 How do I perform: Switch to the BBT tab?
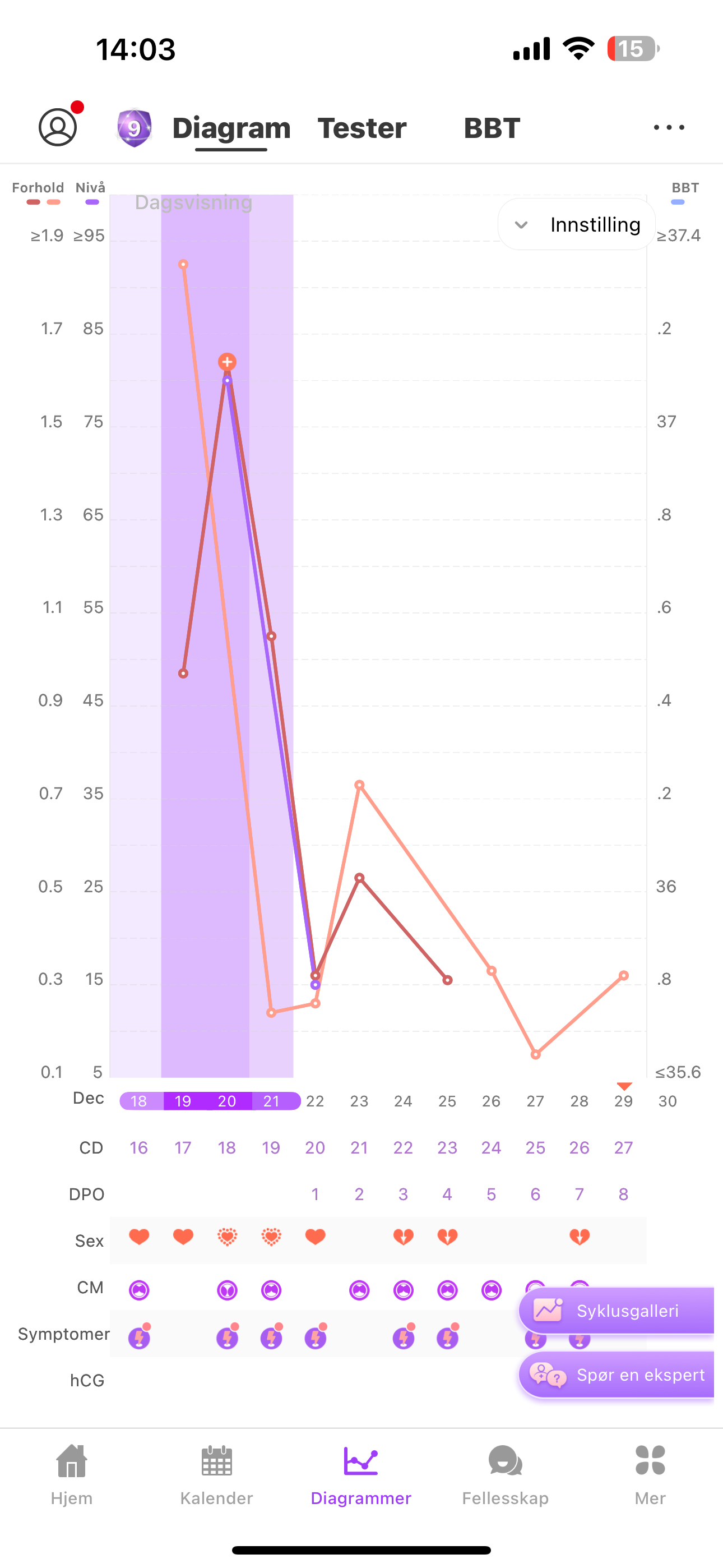(492, 128)
